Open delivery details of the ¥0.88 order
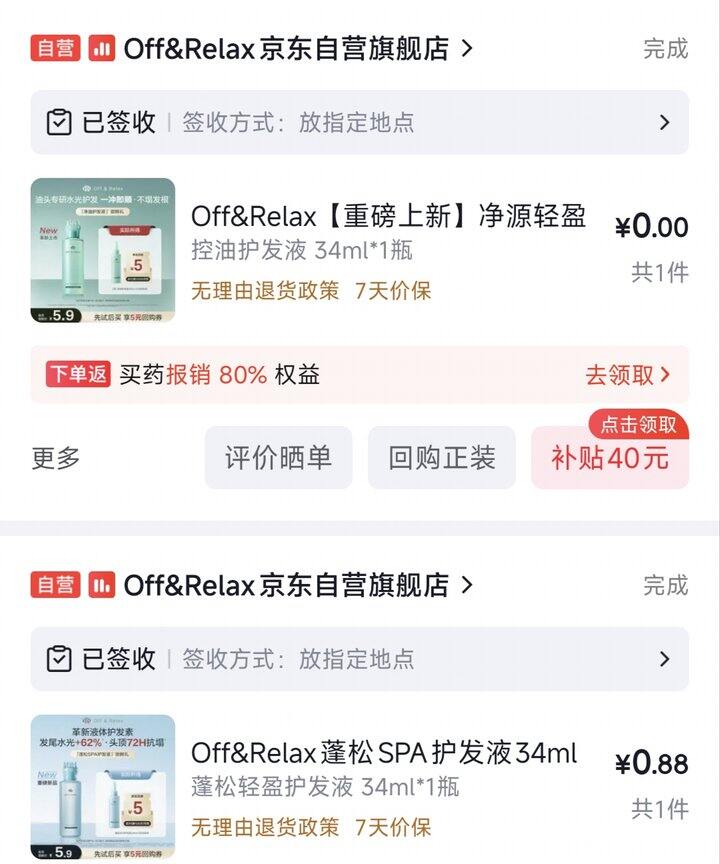 pyautogui.click(x=359, y=659)
